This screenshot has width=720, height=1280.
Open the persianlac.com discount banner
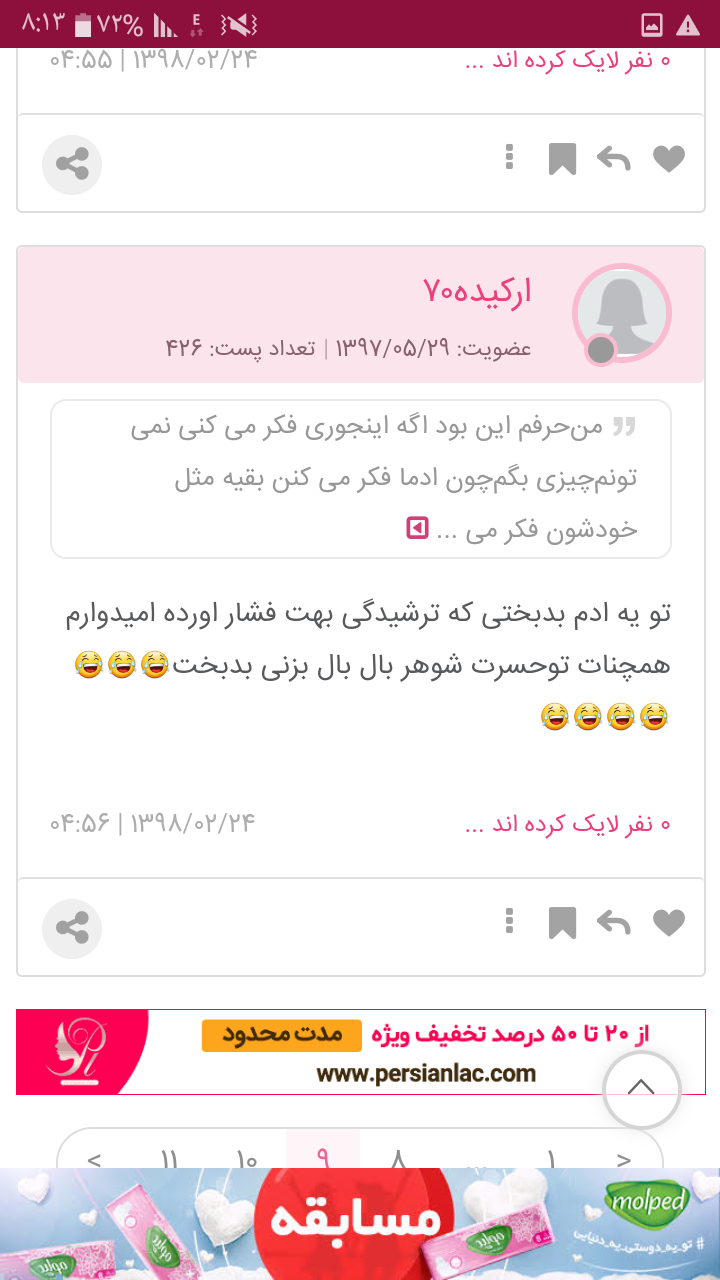point(360,1052)
